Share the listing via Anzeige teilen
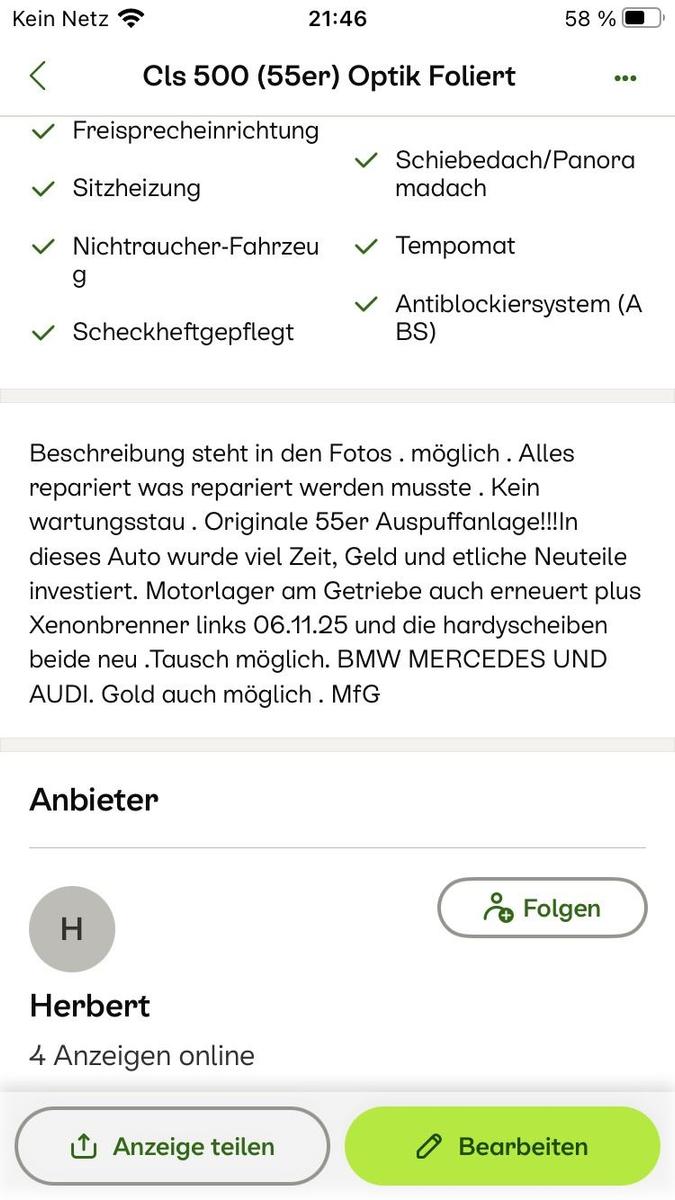 click(172, 1146)
